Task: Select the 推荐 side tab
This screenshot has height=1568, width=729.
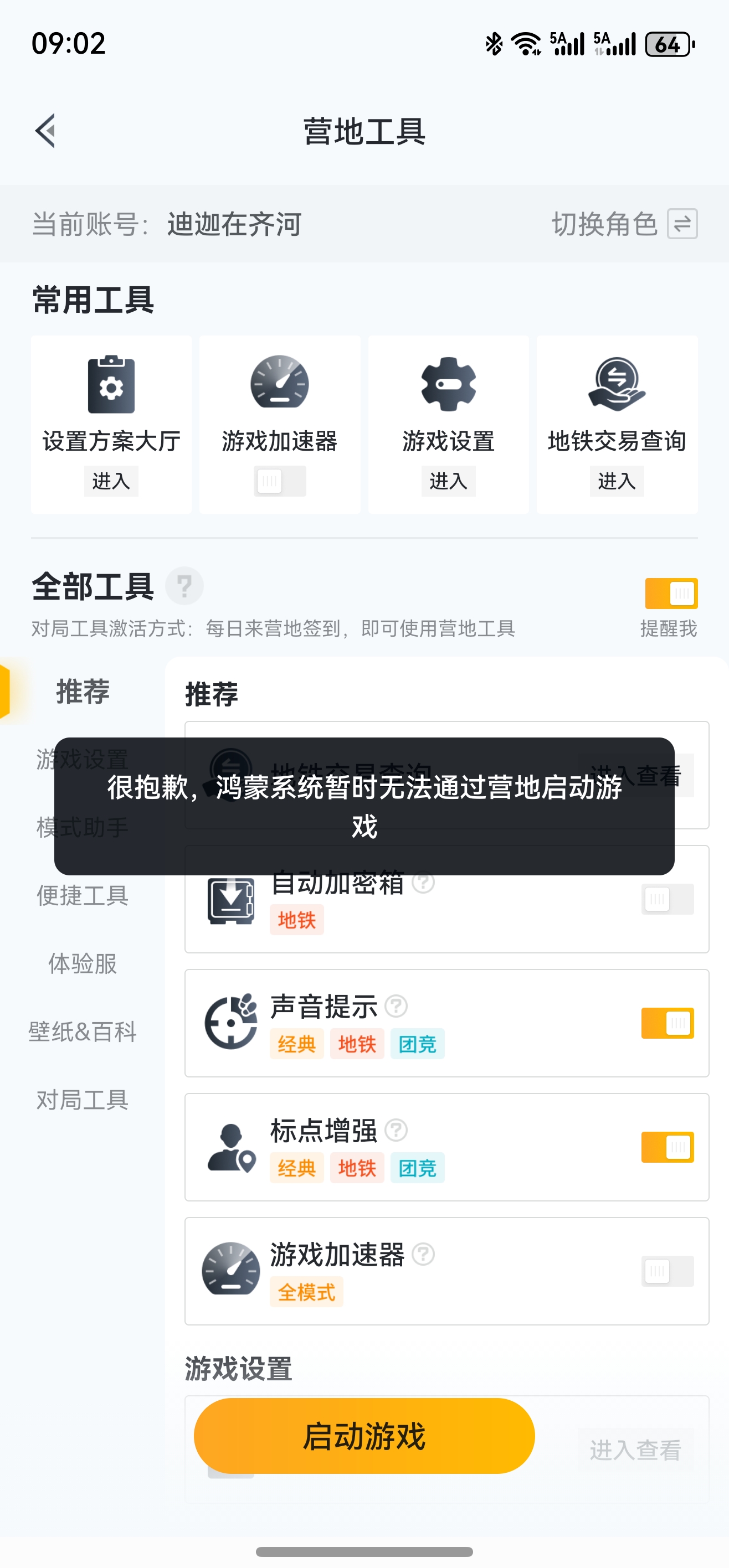Action: pyautogui.click(x=83, y=692)
